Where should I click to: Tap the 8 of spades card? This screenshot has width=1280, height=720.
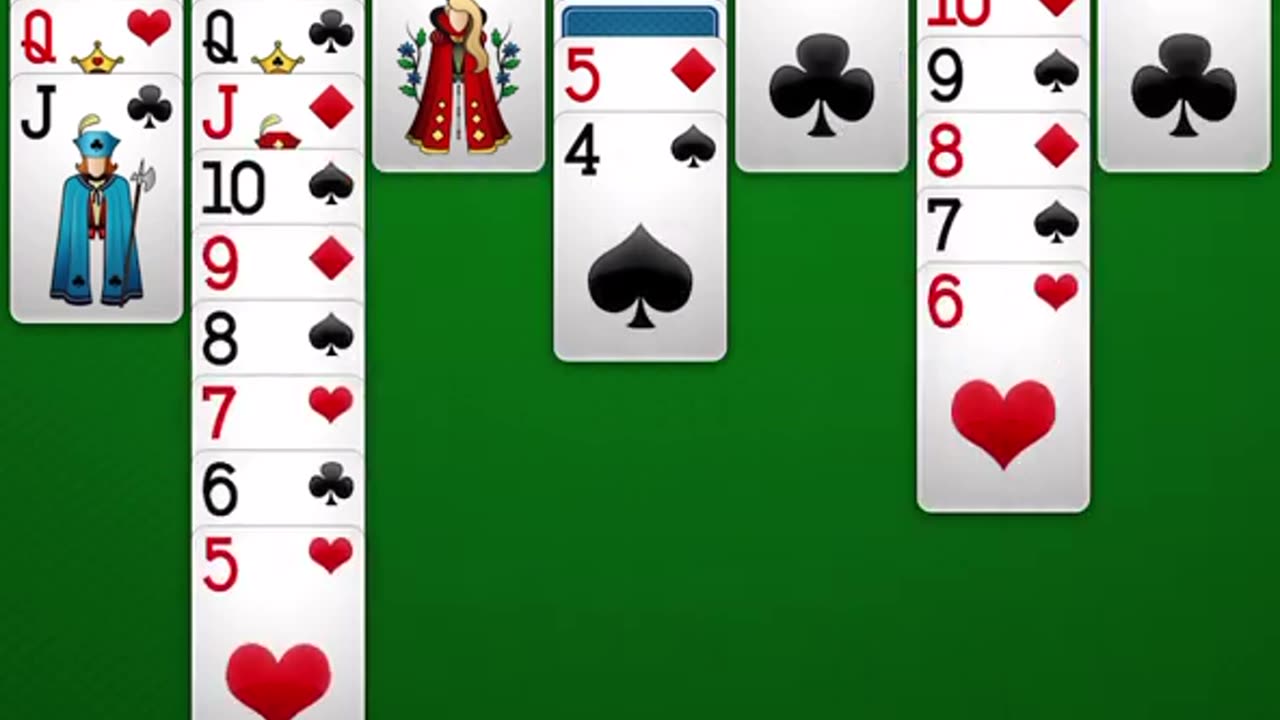pos(278,338)
